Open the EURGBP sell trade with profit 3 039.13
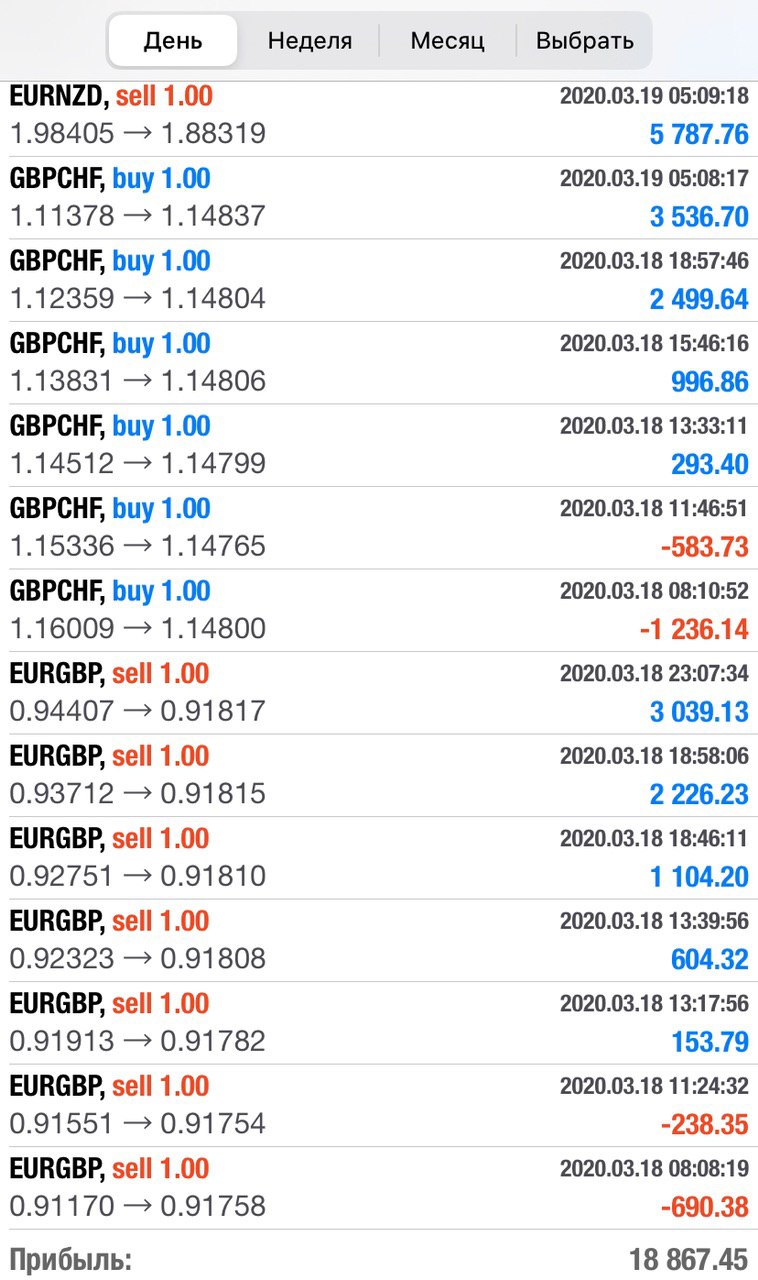 click(x=379, y=693)
